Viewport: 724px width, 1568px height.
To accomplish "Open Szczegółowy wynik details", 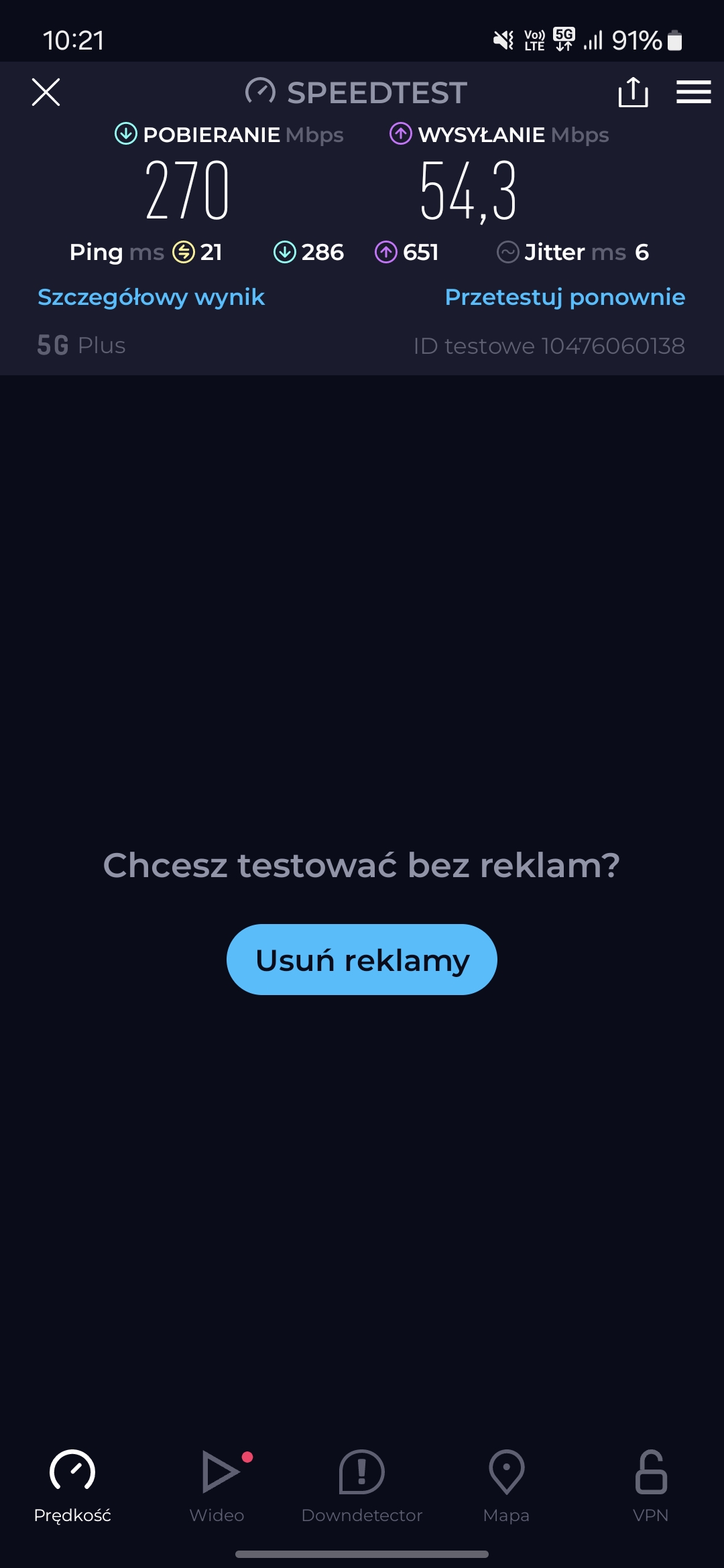I will click(x=151, y=297).
